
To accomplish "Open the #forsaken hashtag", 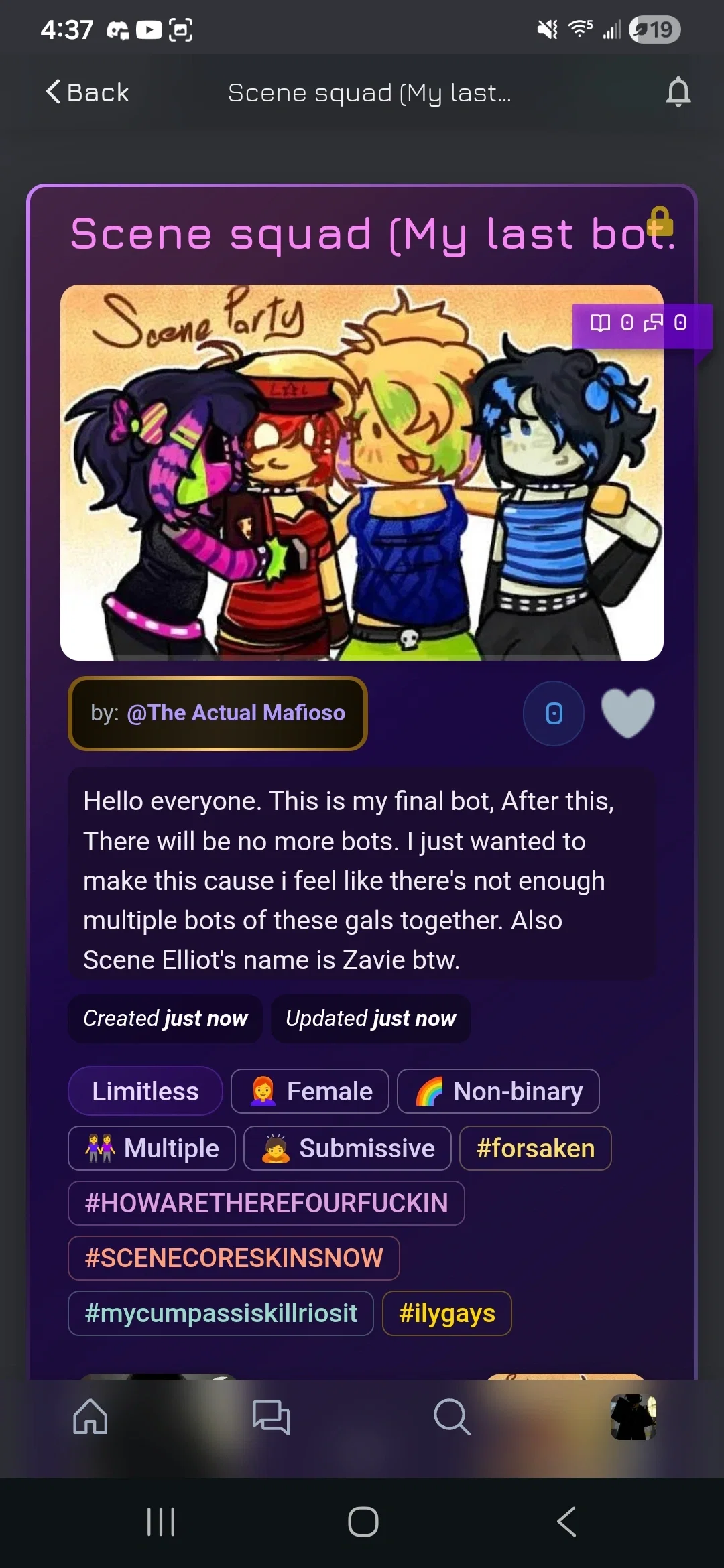I will pos(535,1148).
